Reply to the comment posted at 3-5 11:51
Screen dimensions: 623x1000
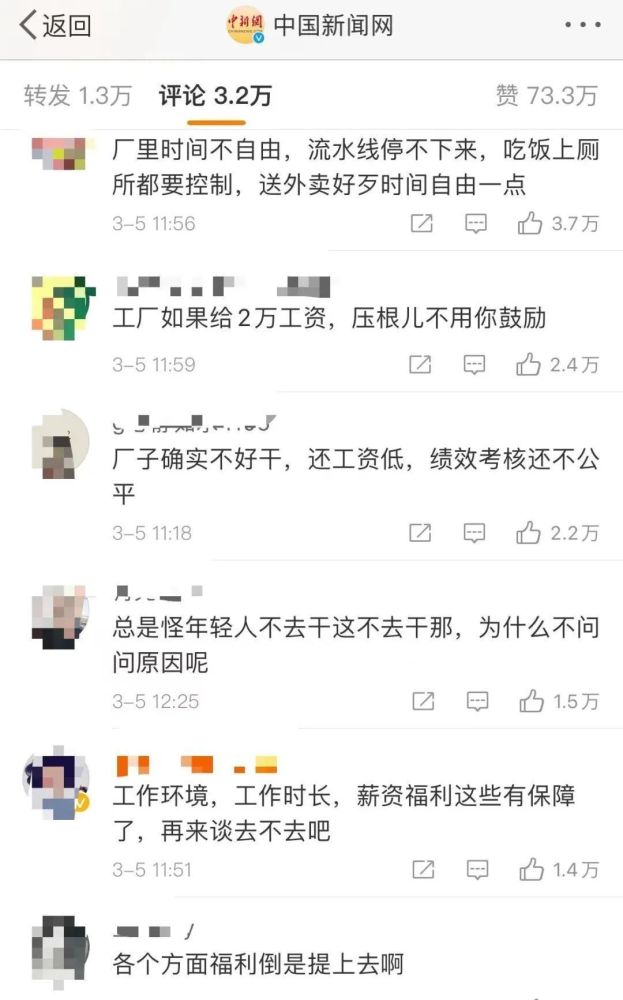(477, 869)
